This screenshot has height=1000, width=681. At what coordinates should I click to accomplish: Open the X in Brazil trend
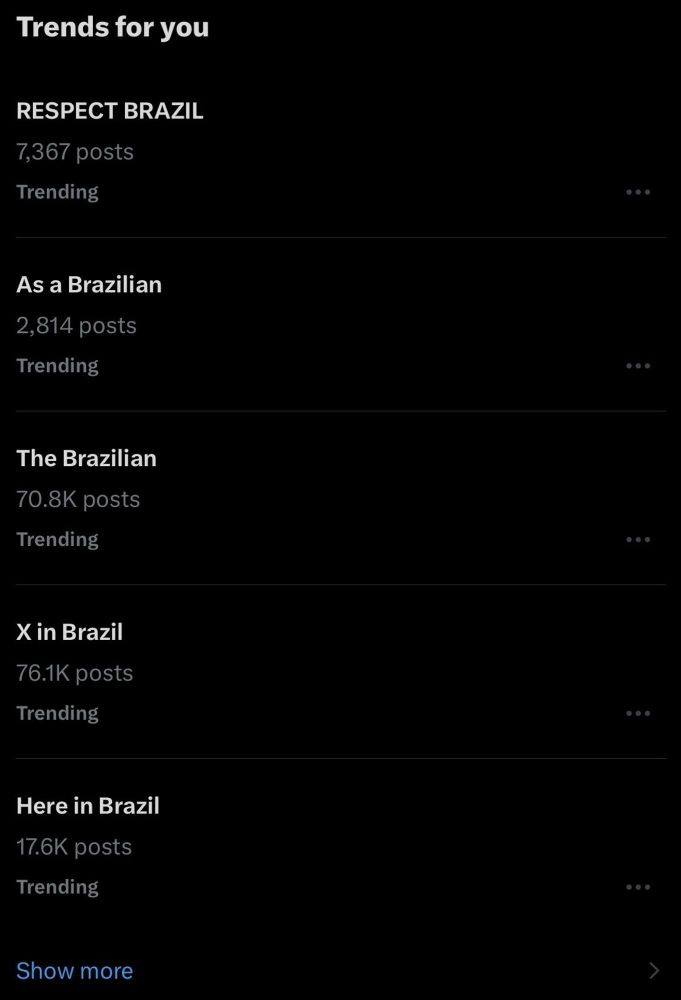(70, 632)
